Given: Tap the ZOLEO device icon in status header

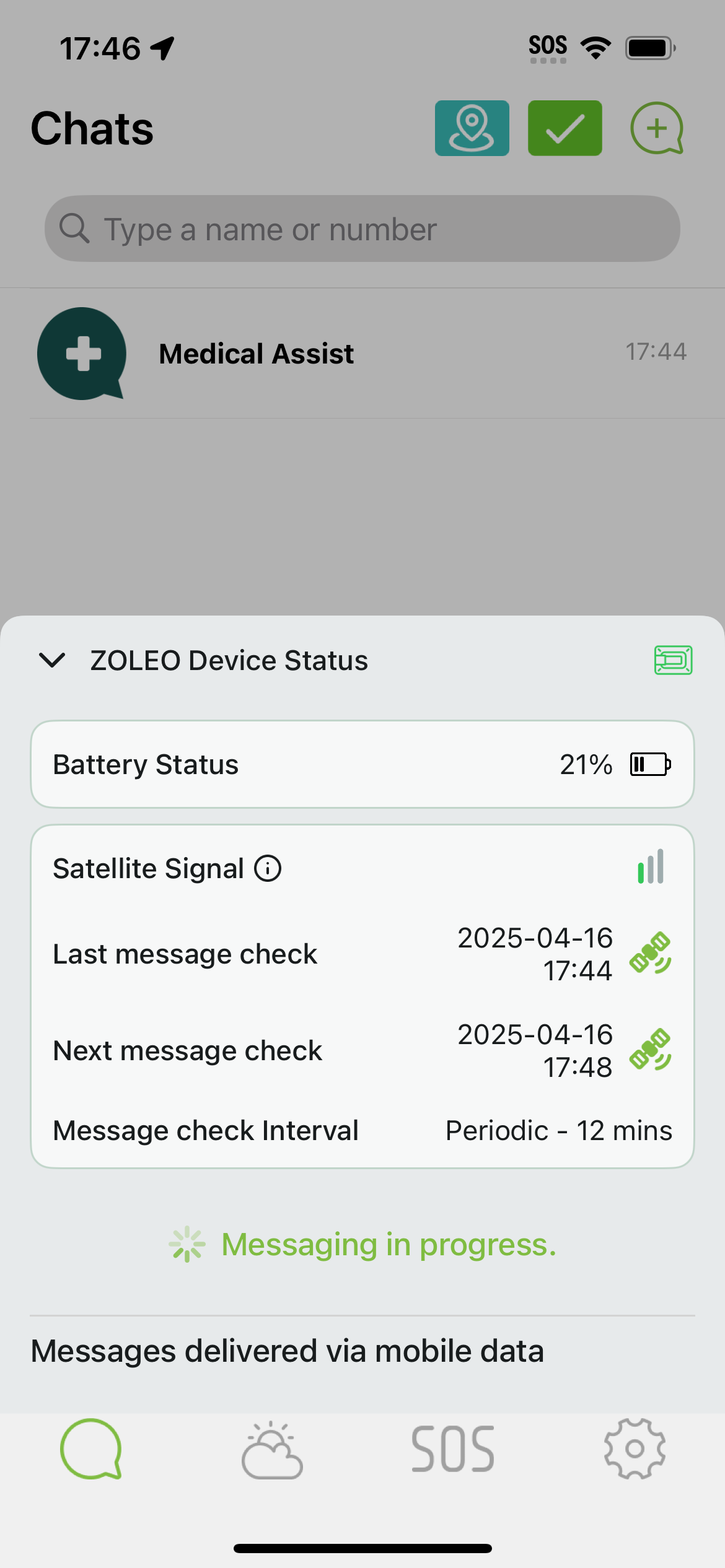Looking at the screenshot, I should tap(673, 660).
